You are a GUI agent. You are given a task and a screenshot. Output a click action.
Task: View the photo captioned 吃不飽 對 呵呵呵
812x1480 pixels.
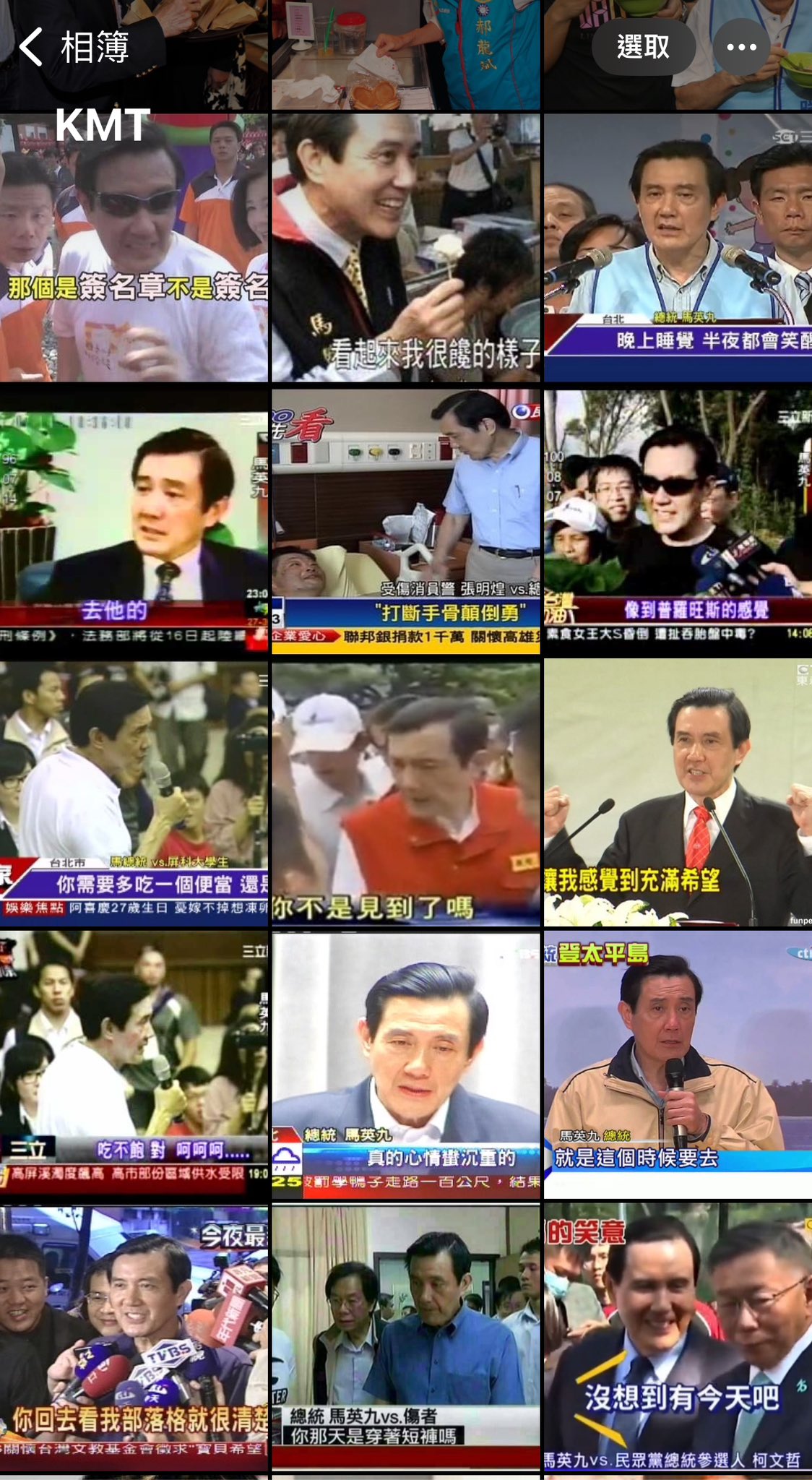pyautogui.click(x=134, y=1064)
